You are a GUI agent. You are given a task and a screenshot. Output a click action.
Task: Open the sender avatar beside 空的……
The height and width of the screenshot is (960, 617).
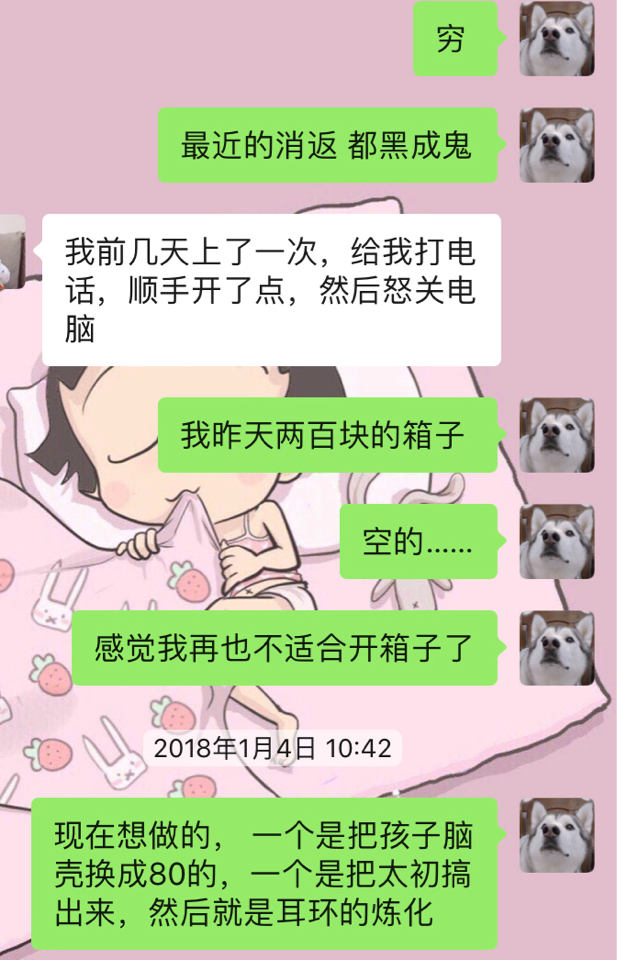pyautogui.click(x=557, y=541)
